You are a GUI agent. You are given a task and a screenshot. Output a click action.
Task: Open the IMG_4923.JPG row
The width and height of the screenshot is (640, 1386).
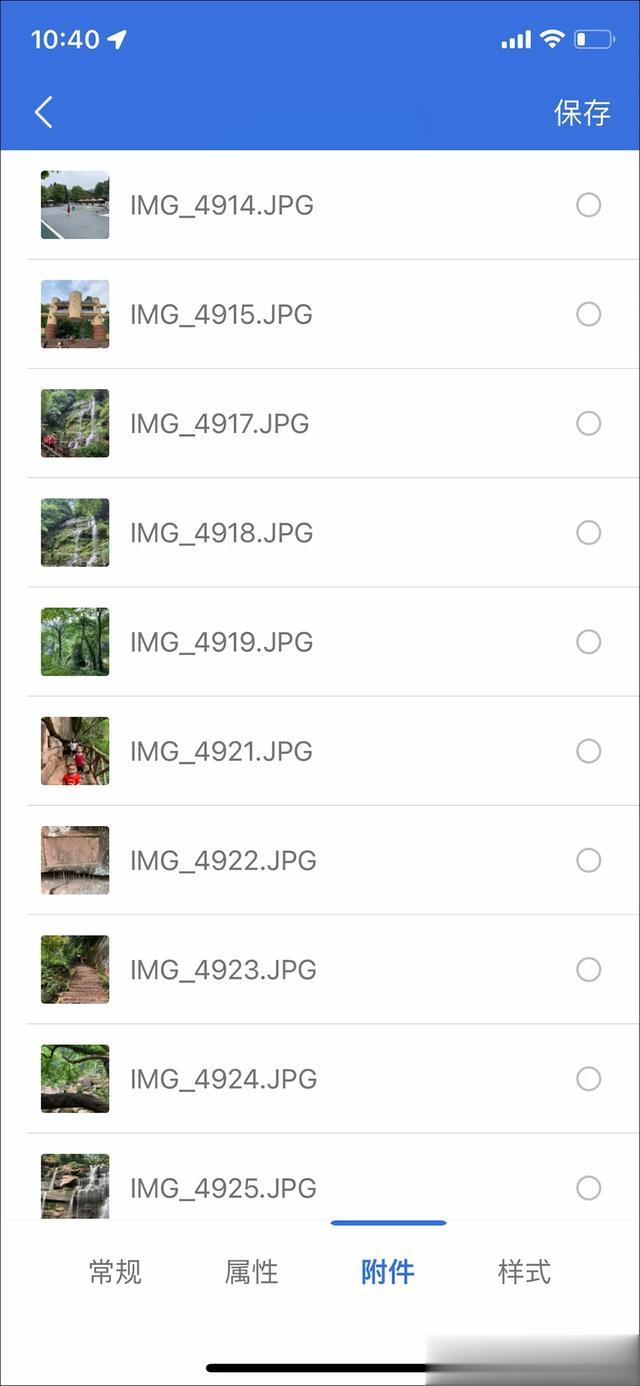pyautogui.click(x=334, y=969)
